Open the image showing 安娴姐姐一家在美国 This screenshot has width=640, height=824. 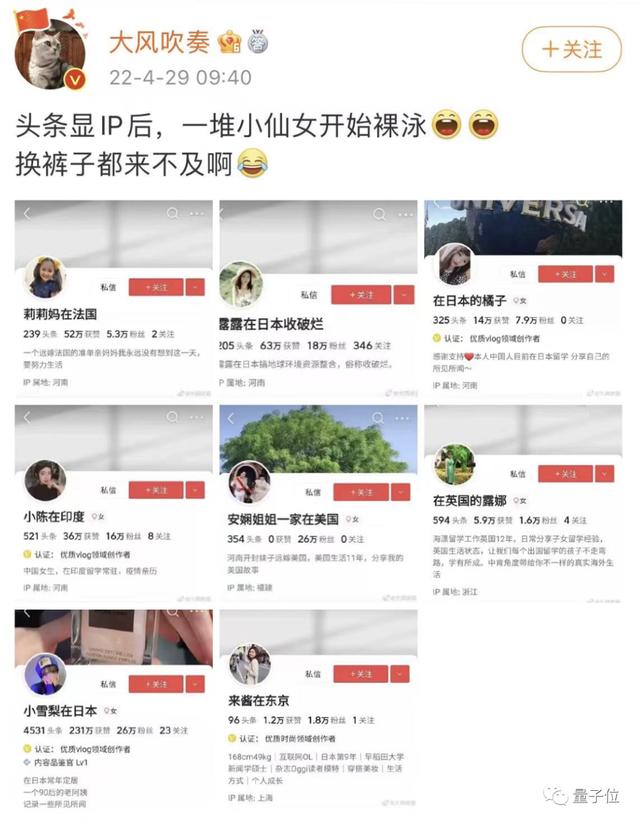point(318,502)
